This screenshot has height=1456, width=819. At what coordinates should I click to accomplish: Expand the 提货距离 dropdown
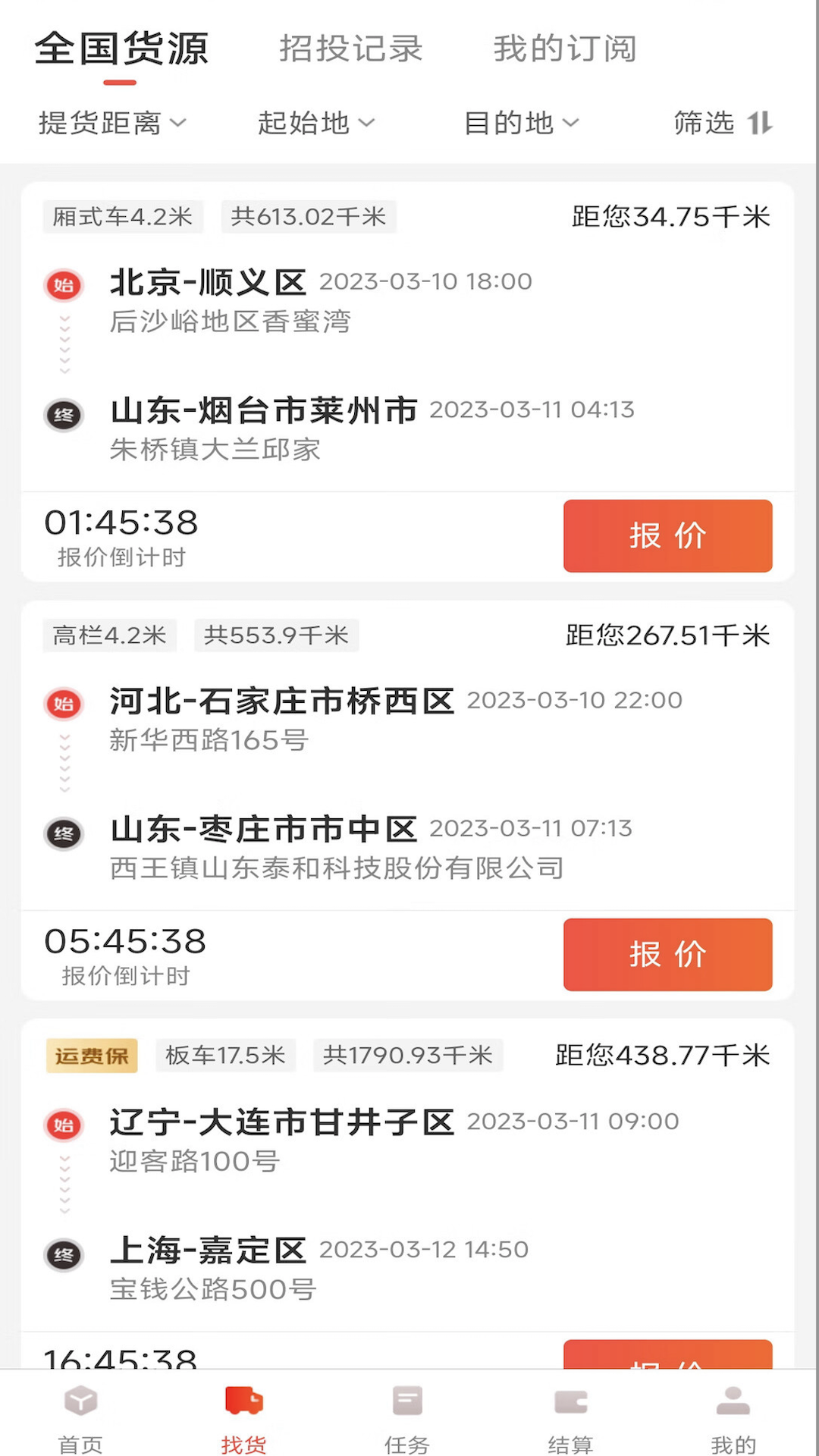click(112, 123)
